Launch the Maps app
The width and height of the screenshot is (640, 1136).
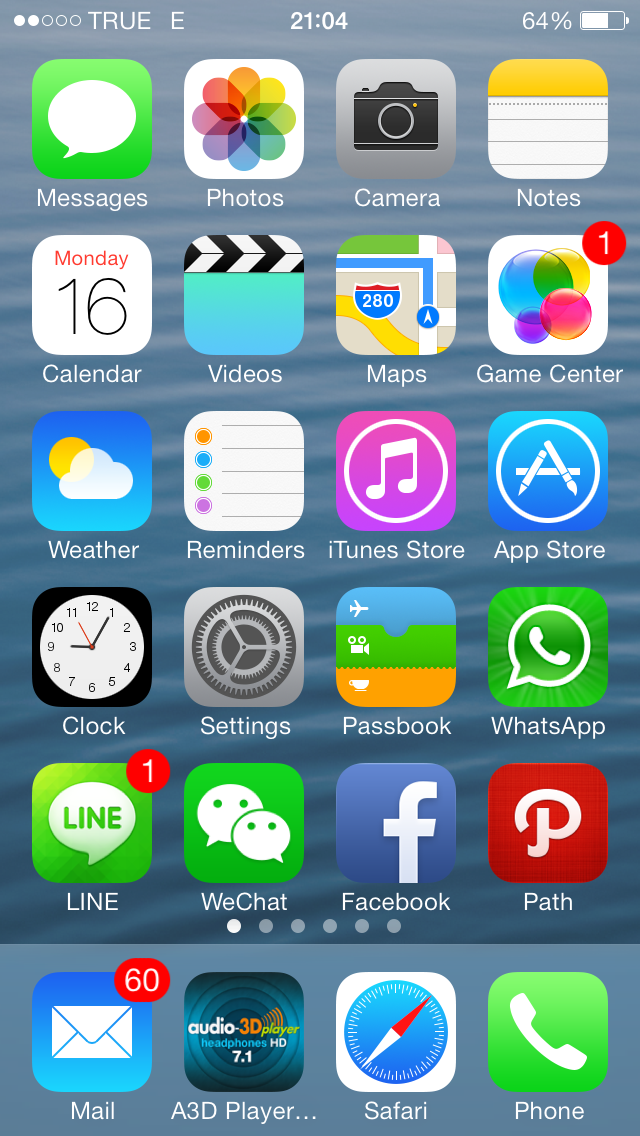(396, 295)
